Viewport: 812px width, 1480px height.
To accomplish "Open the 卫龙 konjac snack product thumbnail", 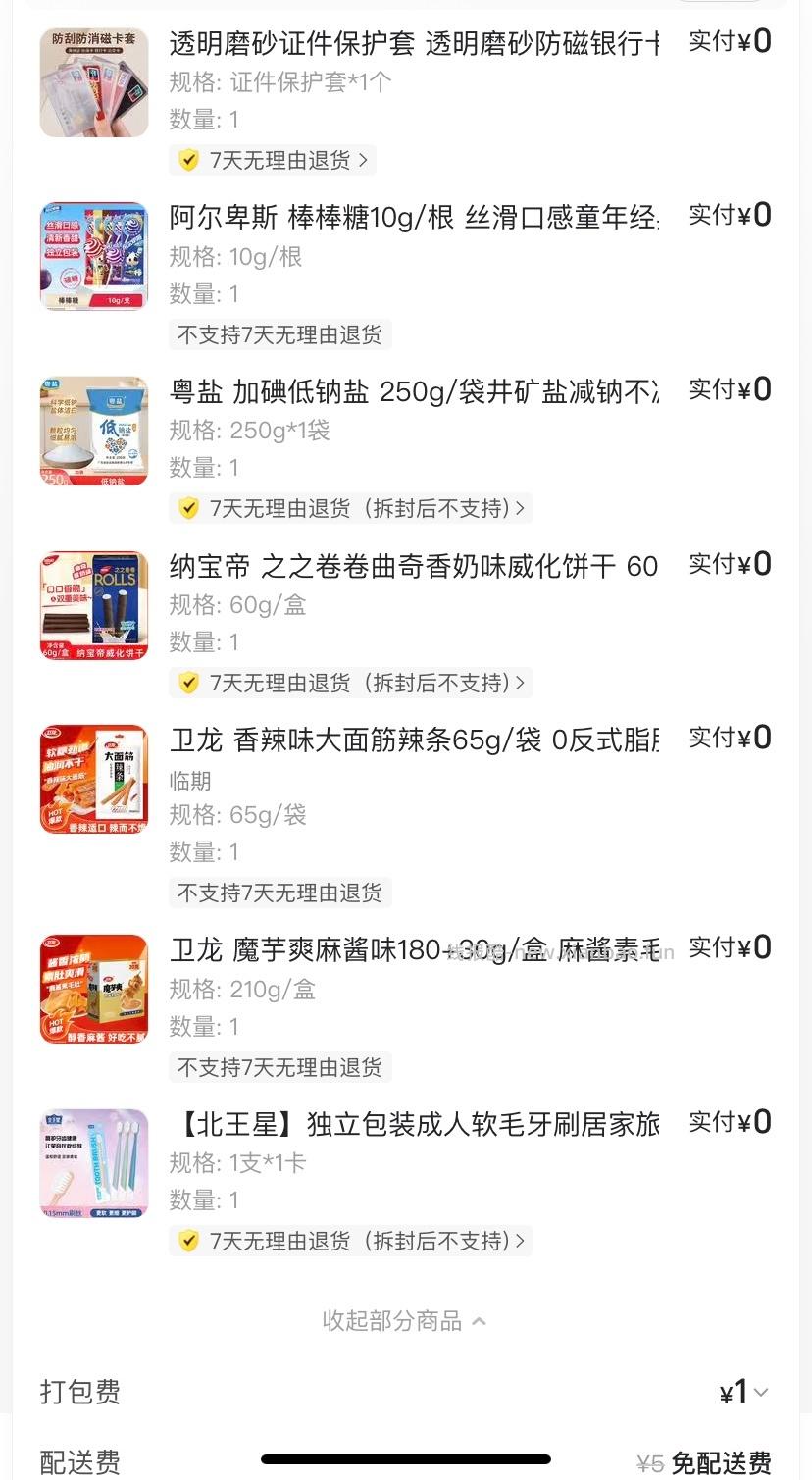I will pyautogui.click(x=93, y=989).
